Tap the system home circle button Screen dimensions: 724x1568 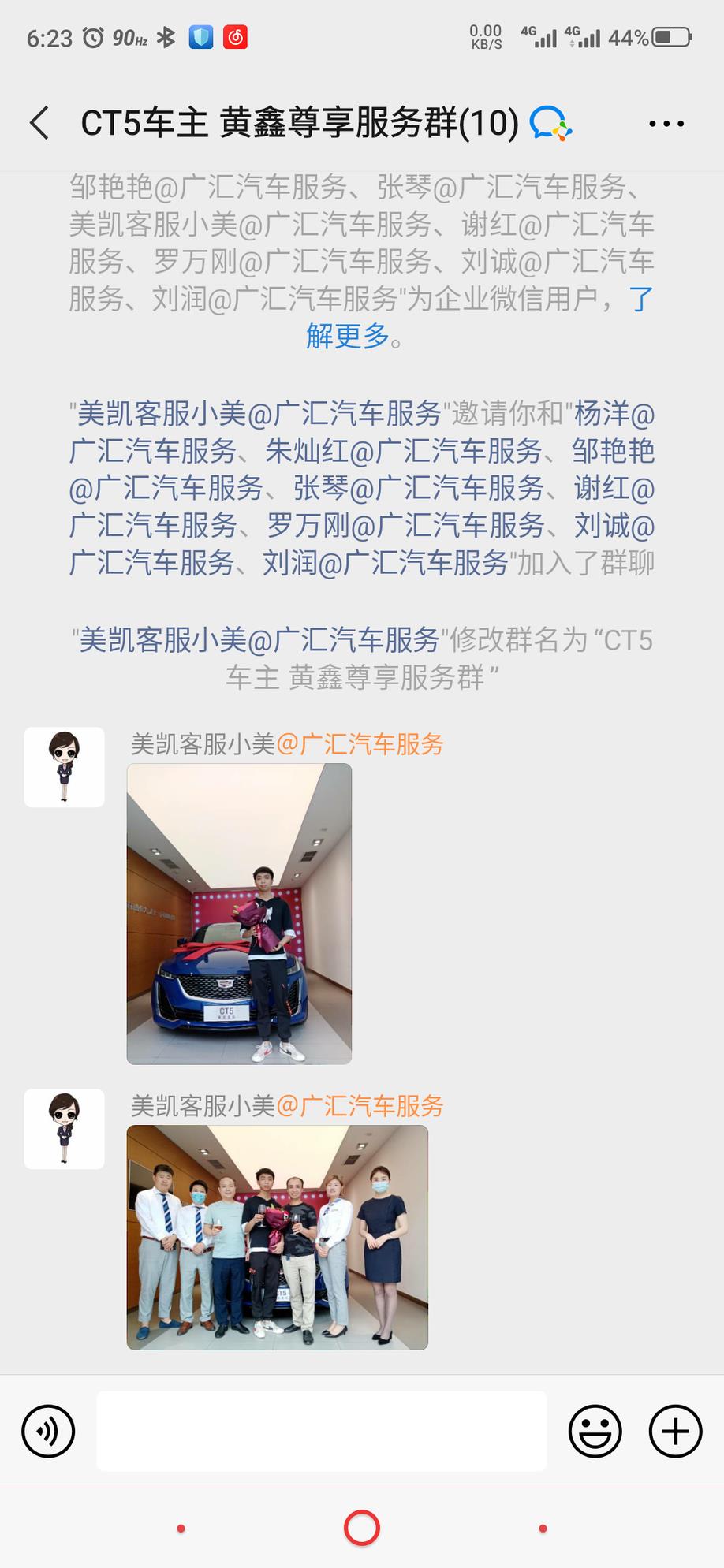point(362,1529)
